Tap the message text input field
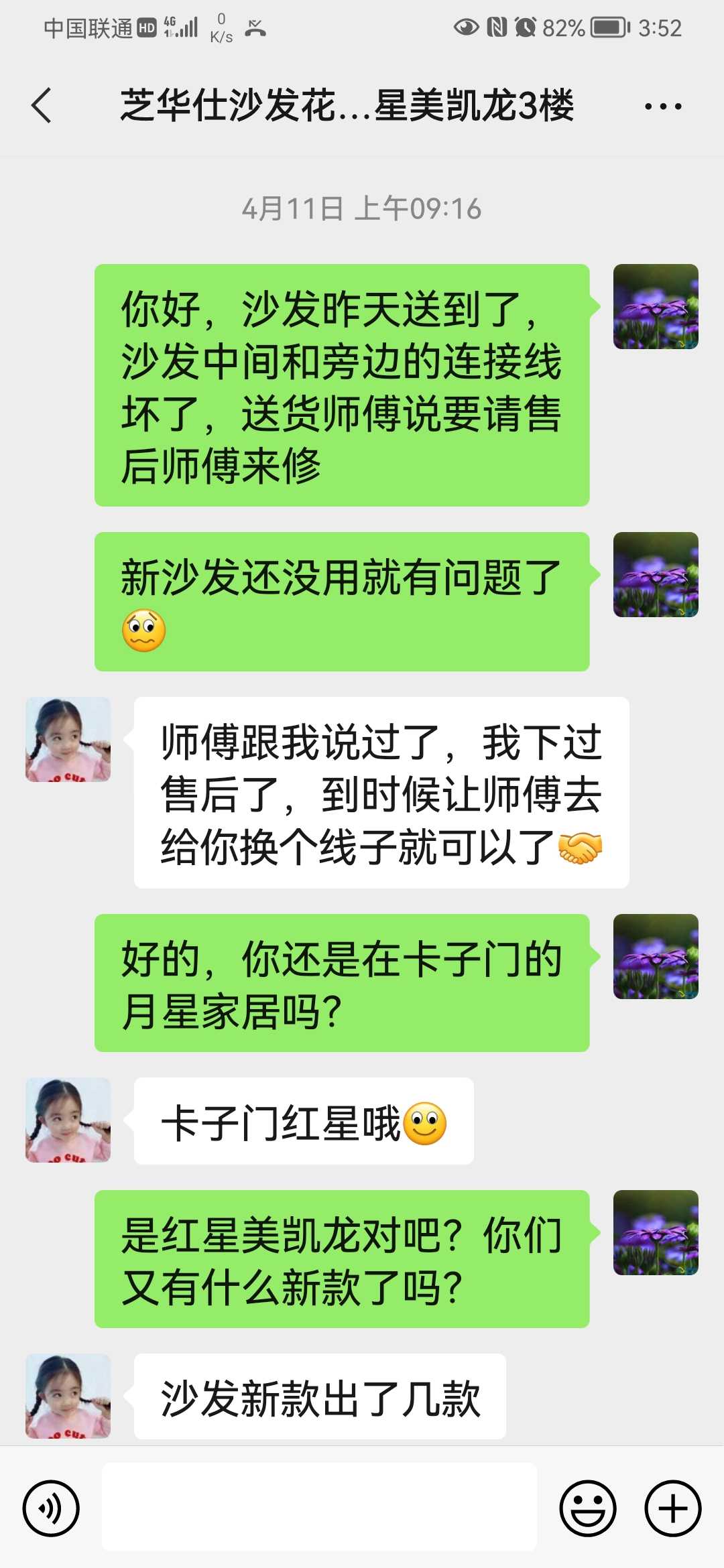This screenshot has height=1568, width=724. click(x=319, y=1507)
